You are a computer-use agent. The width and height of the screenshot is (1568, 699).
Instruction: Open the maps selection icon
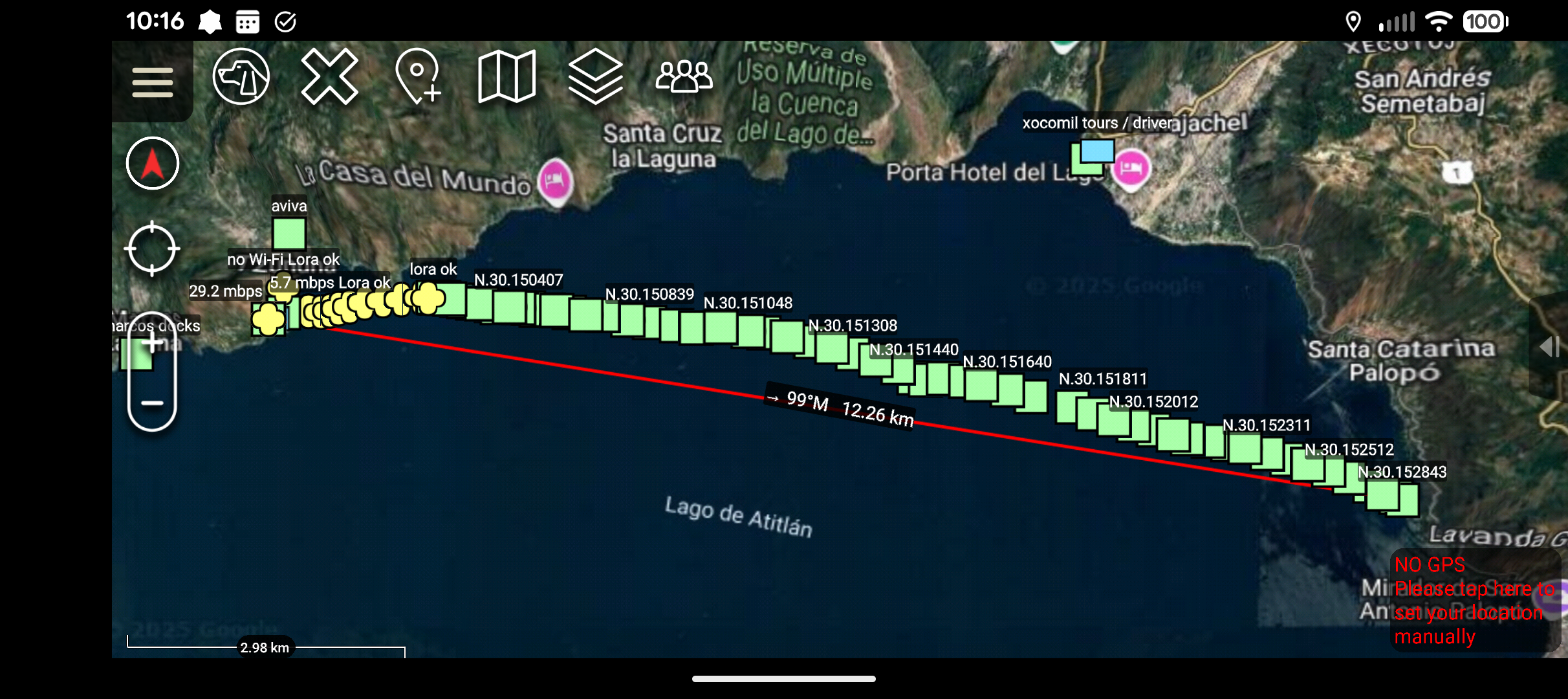coord(506,77)
